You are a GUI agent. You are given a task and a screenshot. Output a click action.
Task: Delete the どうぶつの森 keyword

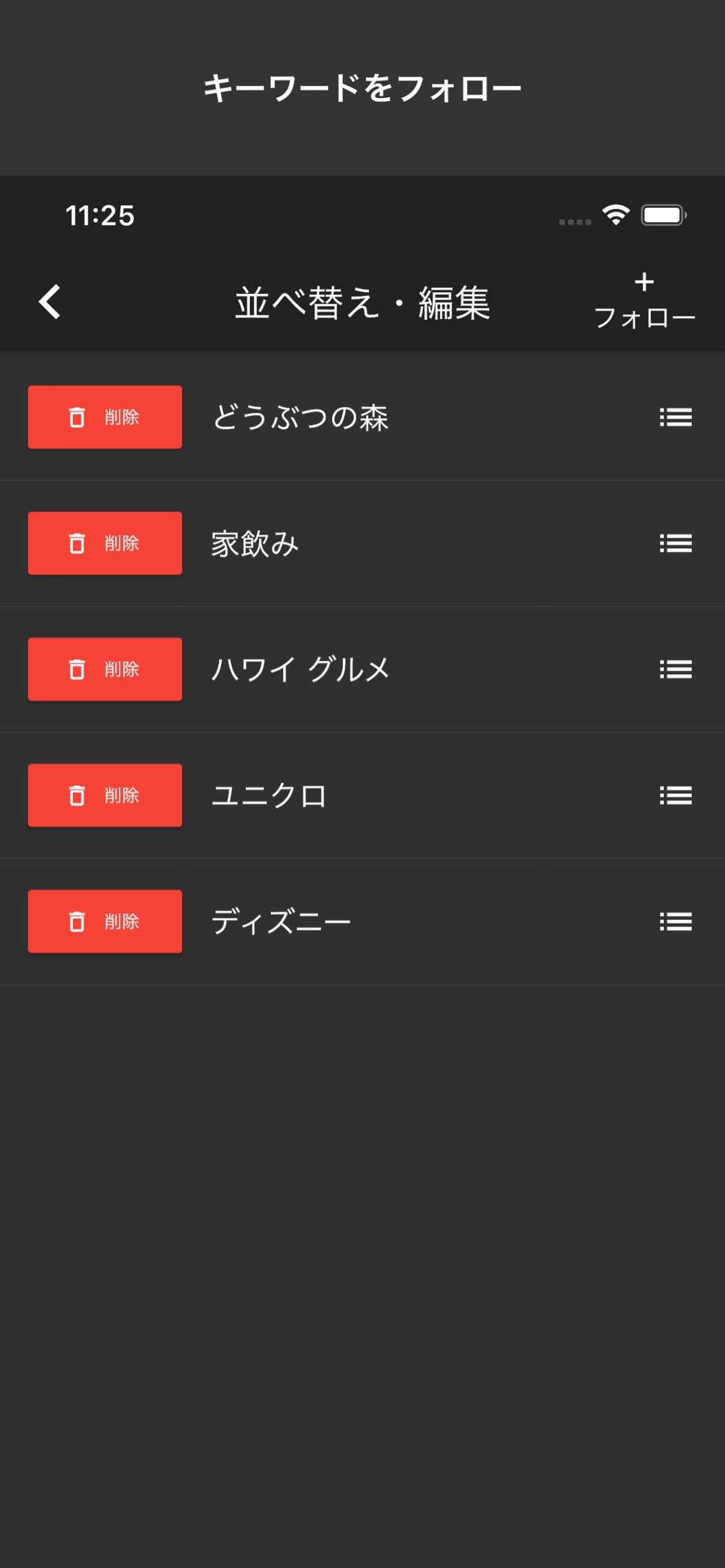click(105, 417)
